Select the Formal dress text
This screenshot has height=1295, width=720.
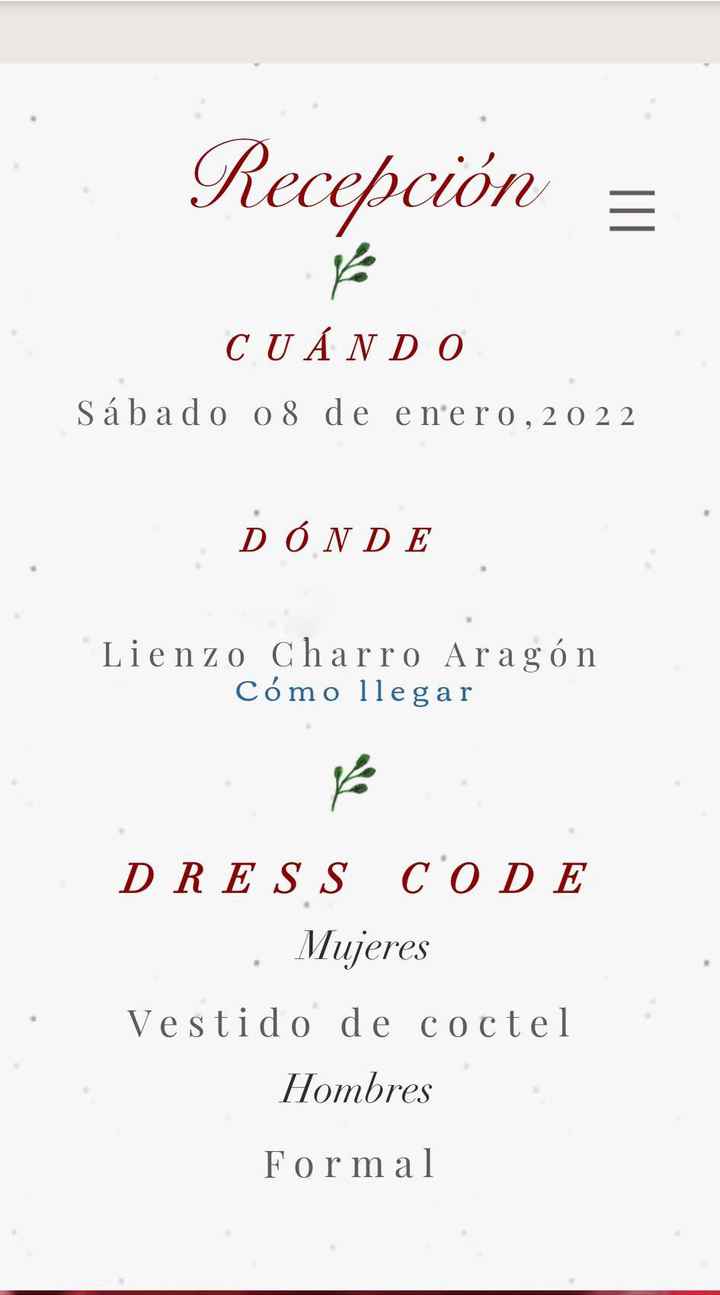click(350, 1162)
